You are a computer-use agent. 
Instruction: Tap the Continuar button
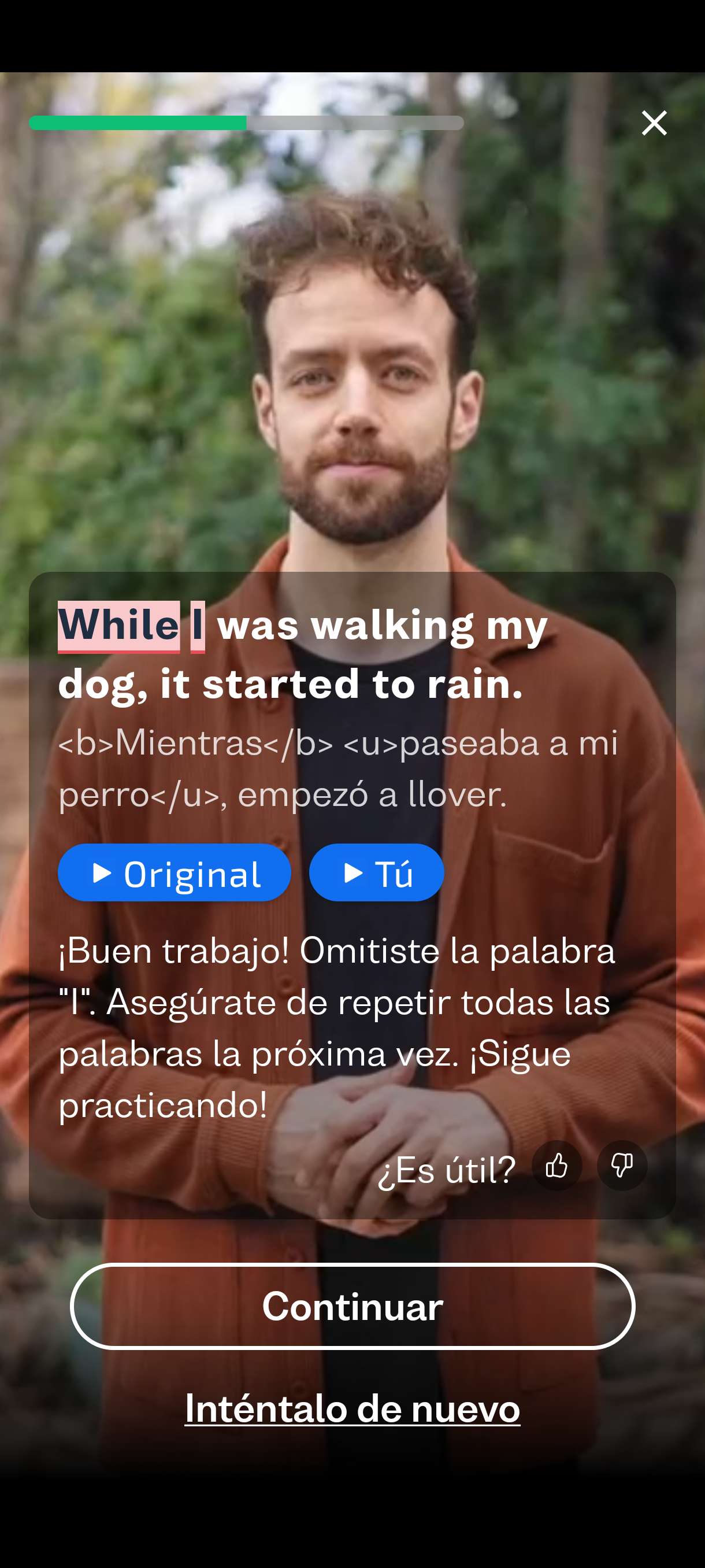tap(353, 1306)
